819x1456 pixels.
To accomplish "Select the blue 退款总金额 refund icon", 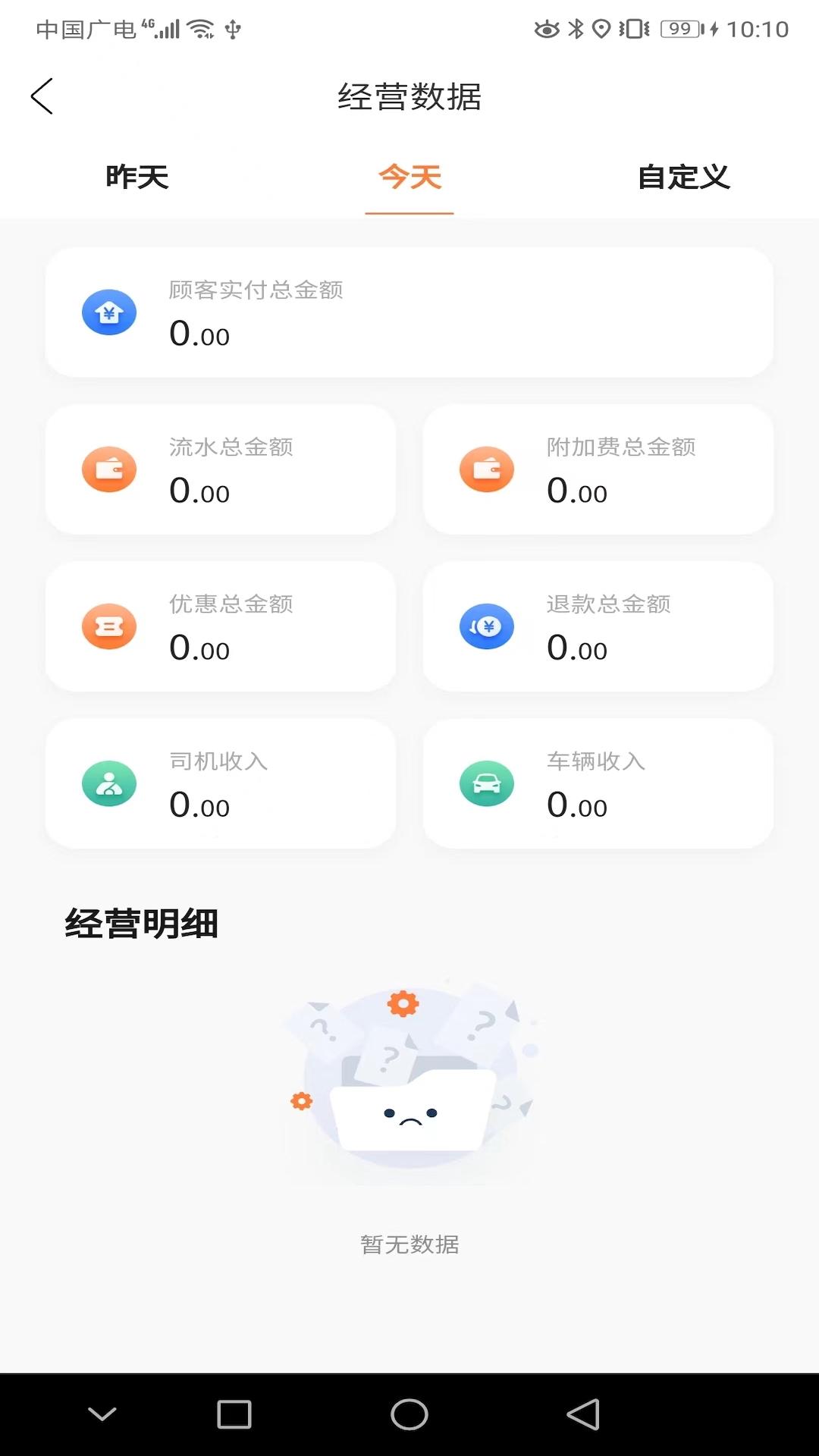I will (x=486, y=626).
